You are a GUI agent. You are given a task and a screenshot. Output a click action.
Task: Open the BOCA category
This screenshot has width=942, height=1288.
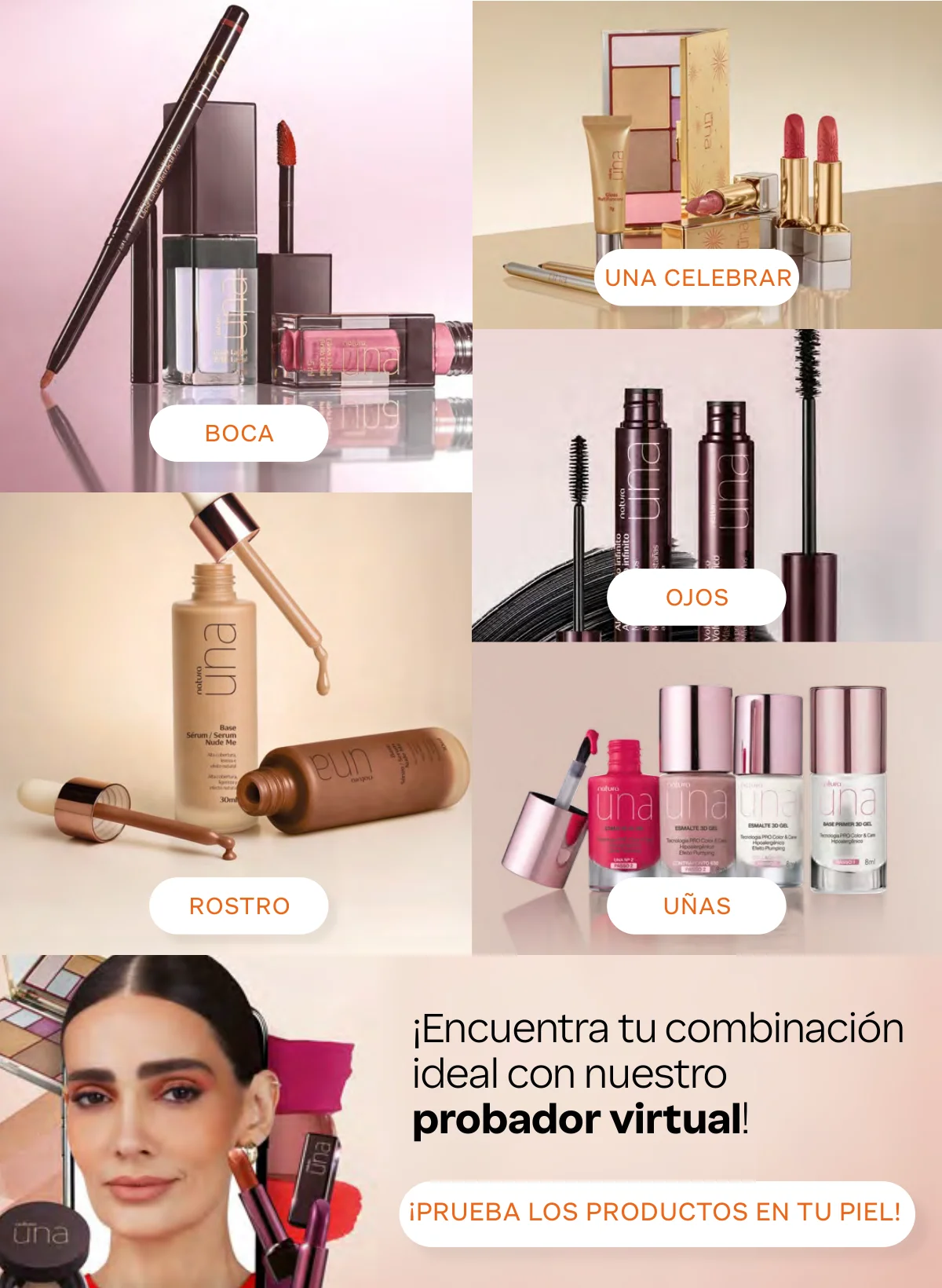239,434
